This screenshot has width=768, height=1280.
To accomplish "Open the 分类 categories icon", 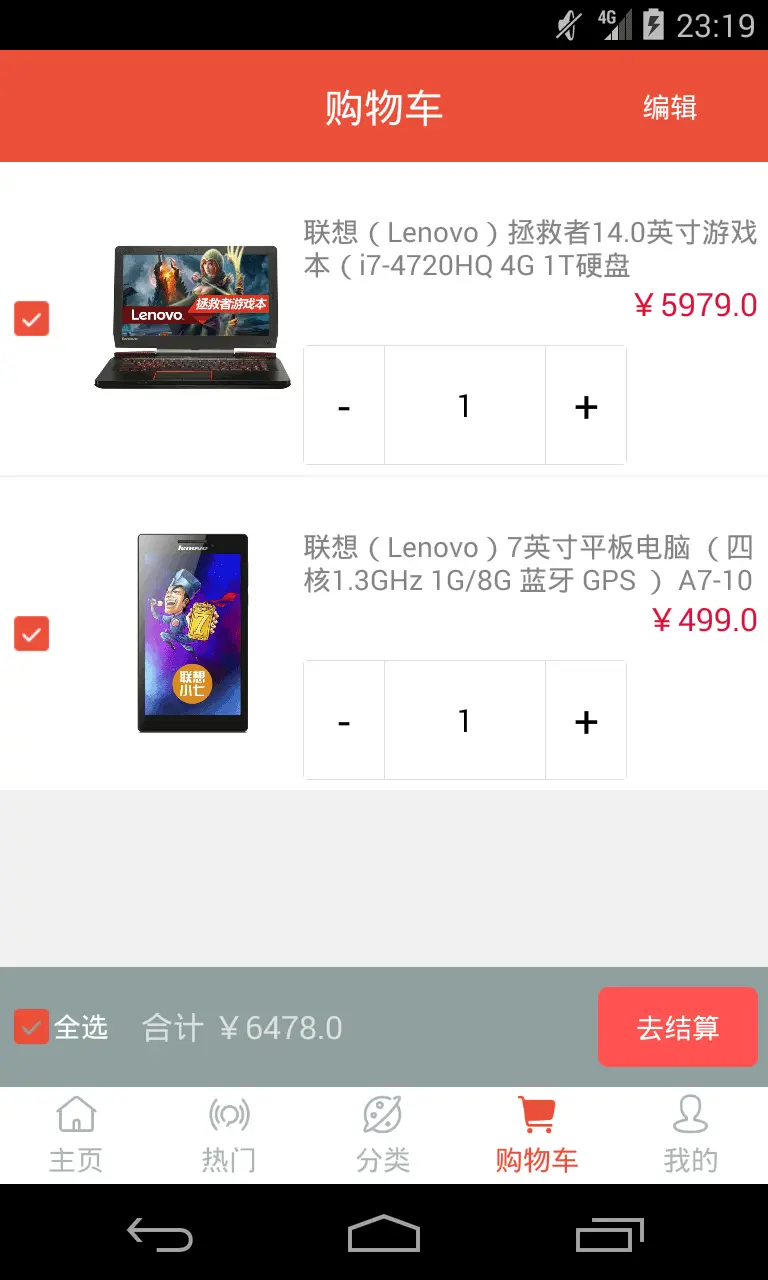I will pyautogui.click(x=384, y=1135).
